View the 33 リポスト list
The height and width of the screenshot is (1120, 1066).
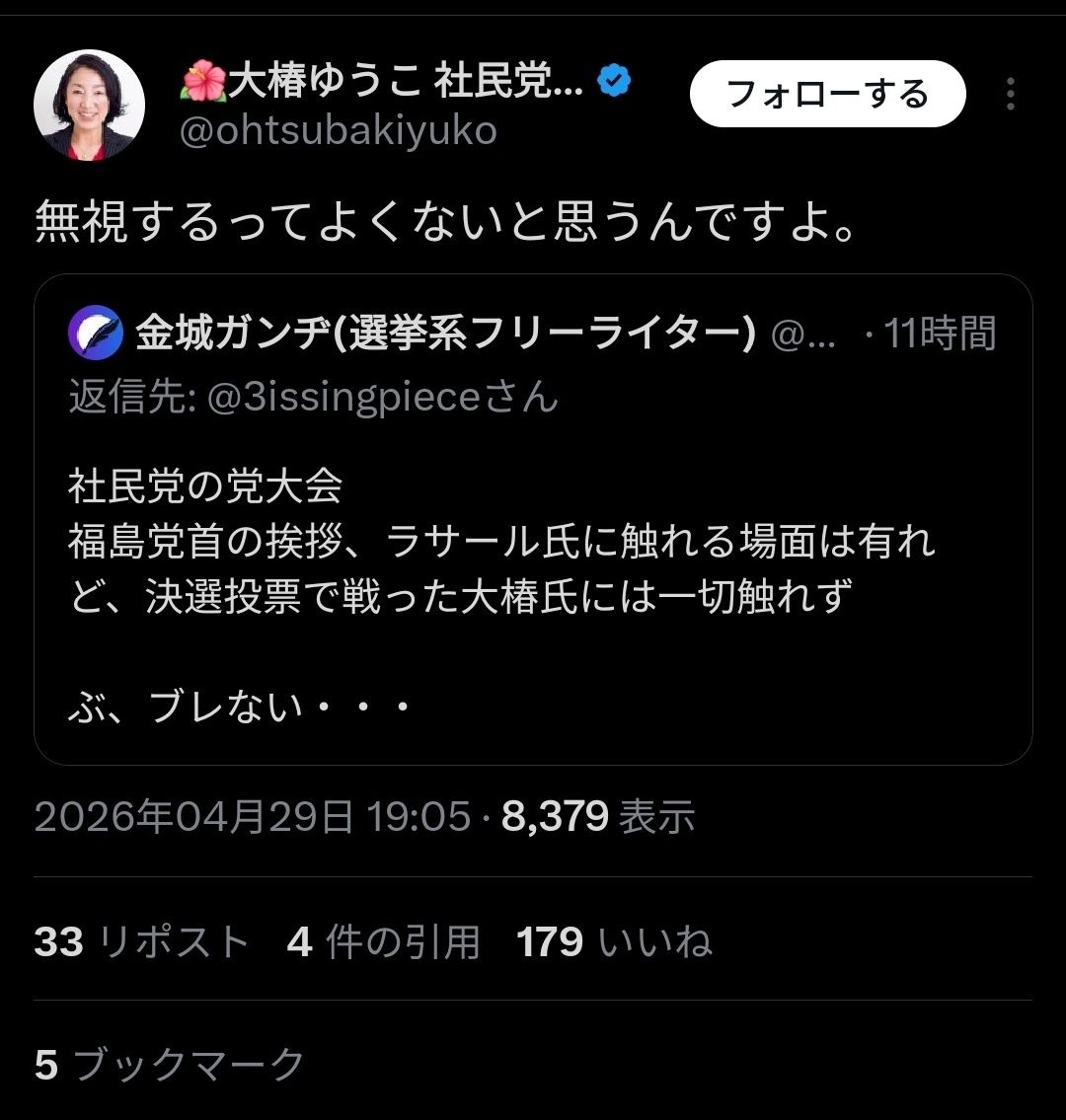pos(141,941)
